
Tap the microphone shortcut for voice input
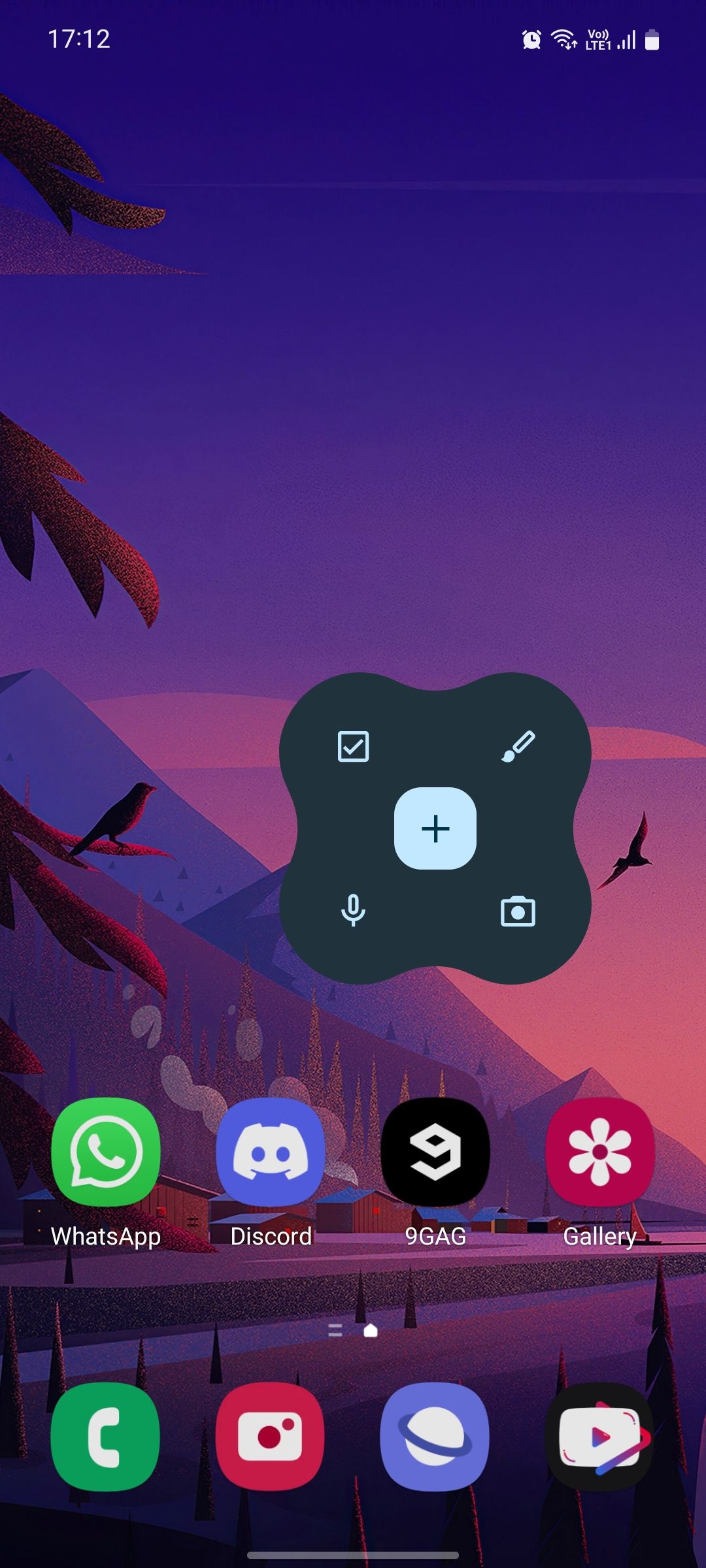pyautogui.click(x=352, y=912)
